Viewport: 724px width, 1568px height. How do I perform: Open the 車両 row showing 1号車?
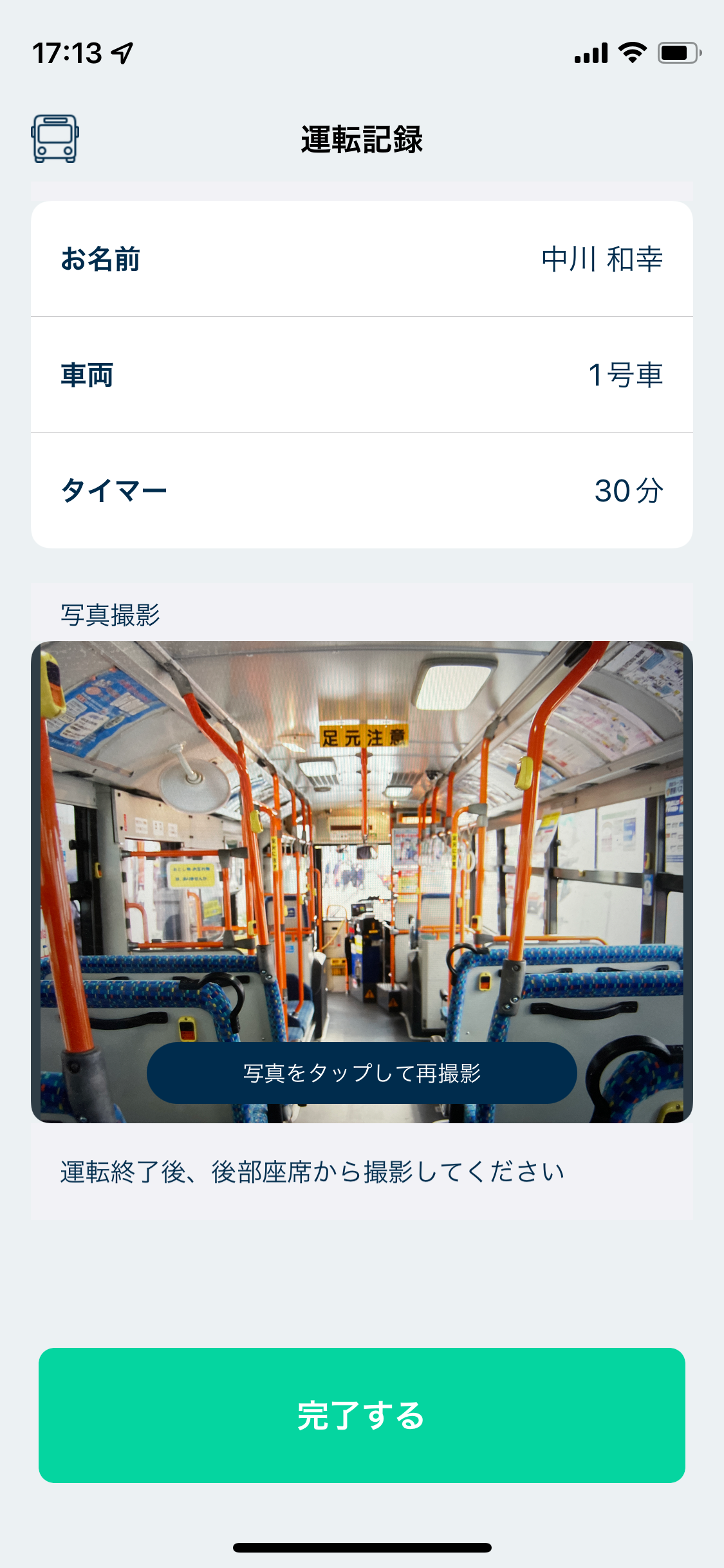pyautogui.click(x=362, y=375)
